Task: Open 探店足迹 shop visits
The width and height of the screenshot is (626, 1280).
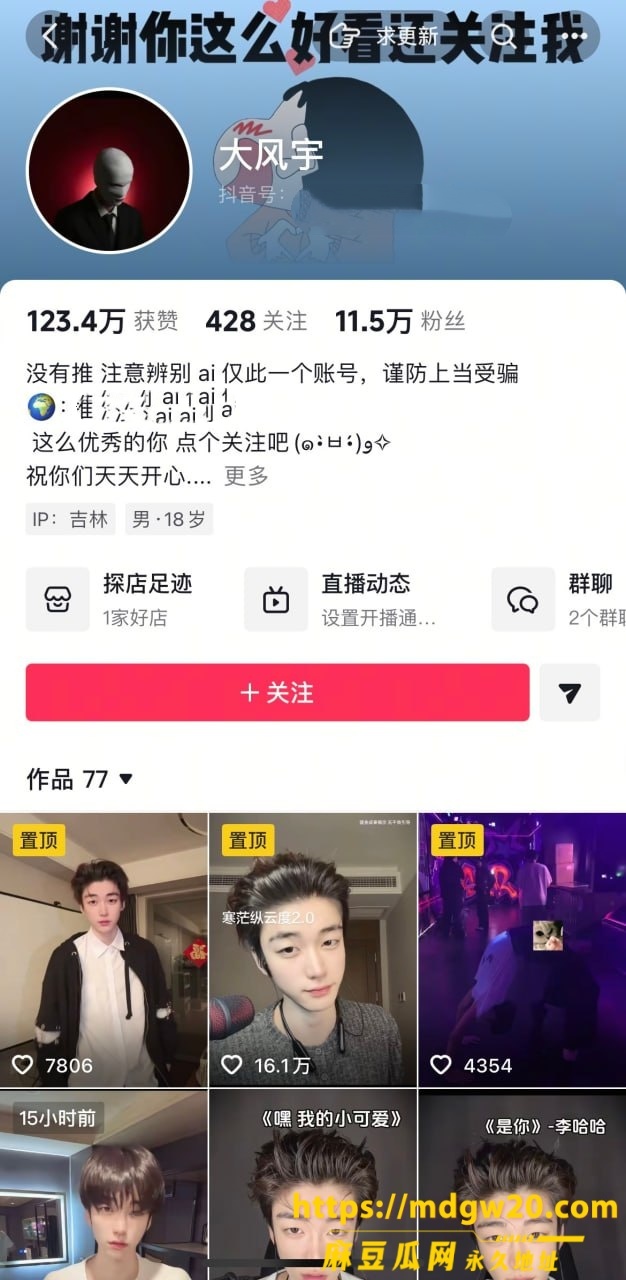Action: pyautogui.click(x=109, y=599)
